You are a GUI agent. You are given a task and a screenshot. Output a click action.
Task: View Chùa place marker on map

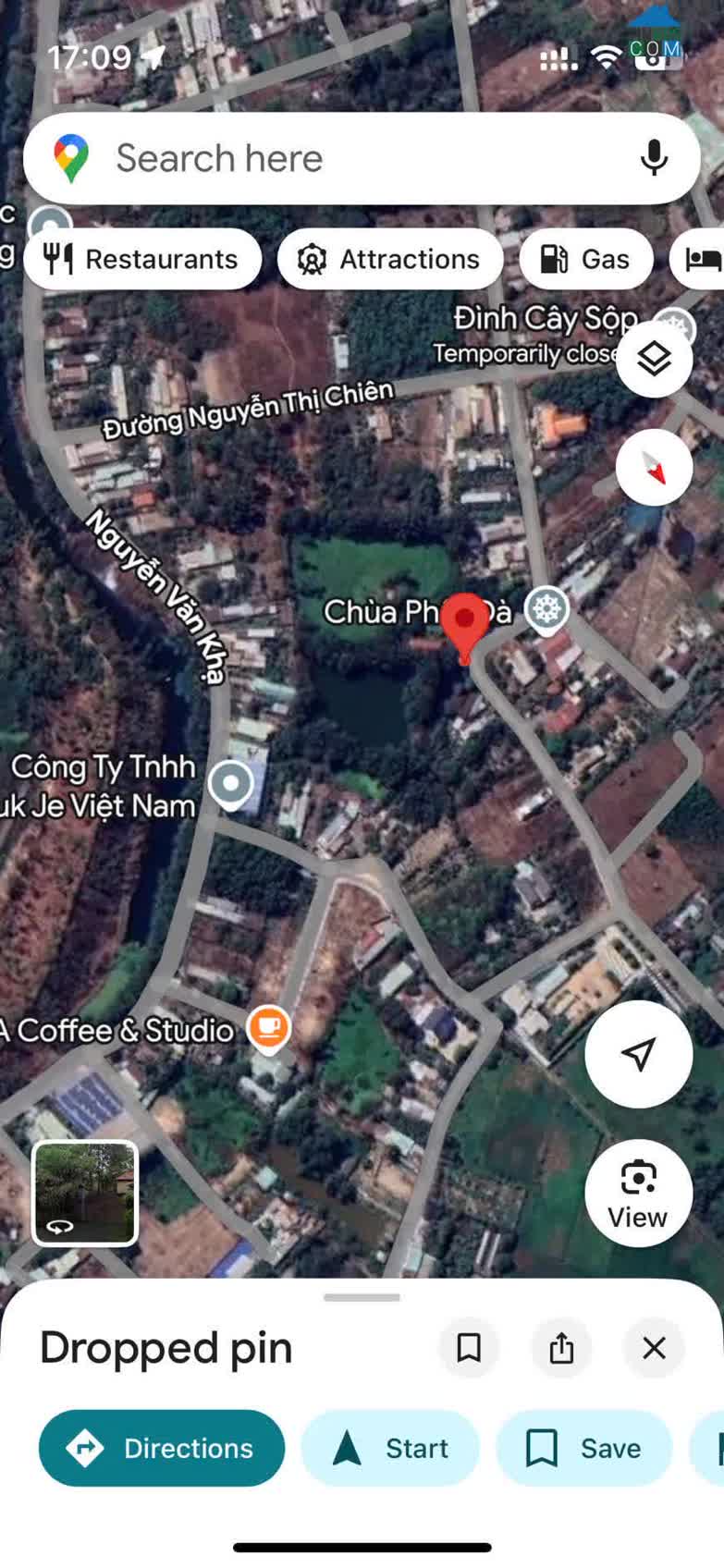[546, 609]
